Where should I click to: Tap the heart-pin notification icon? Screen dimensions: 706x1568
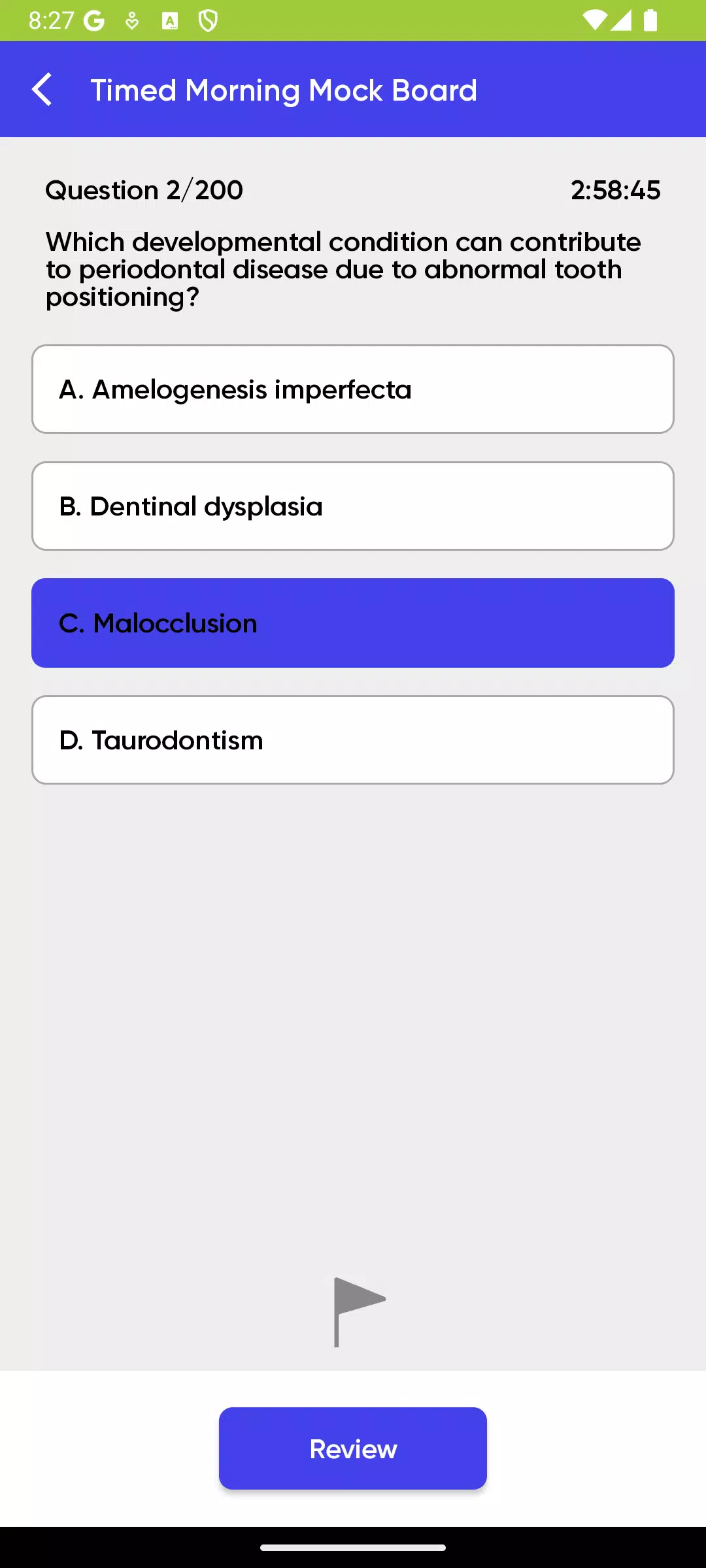point(131,22)
